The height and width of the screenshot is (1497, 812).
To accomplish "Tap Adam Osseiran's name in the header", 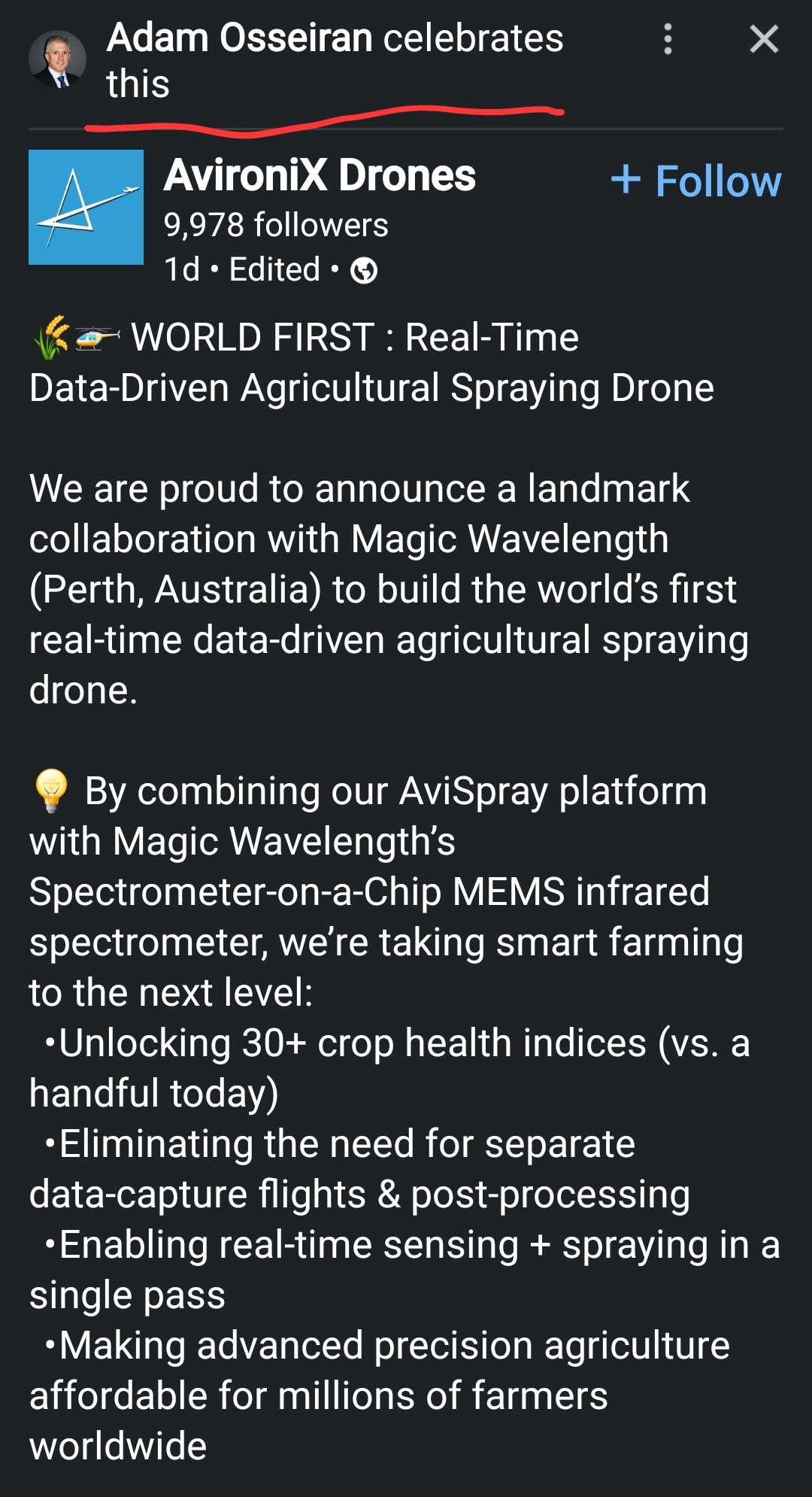I will pyautogui.click(x=240, y=38).
